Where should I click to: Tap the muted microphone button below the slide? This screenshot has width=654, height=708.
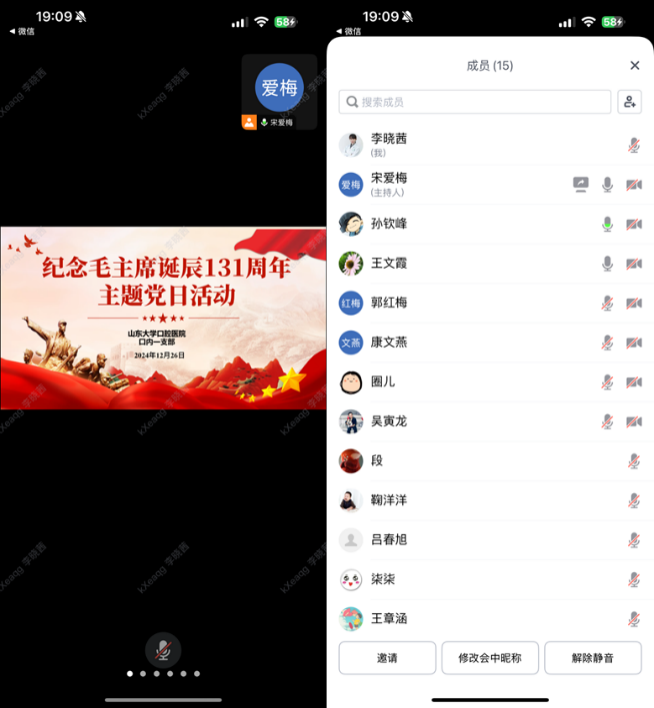[163, 651]
